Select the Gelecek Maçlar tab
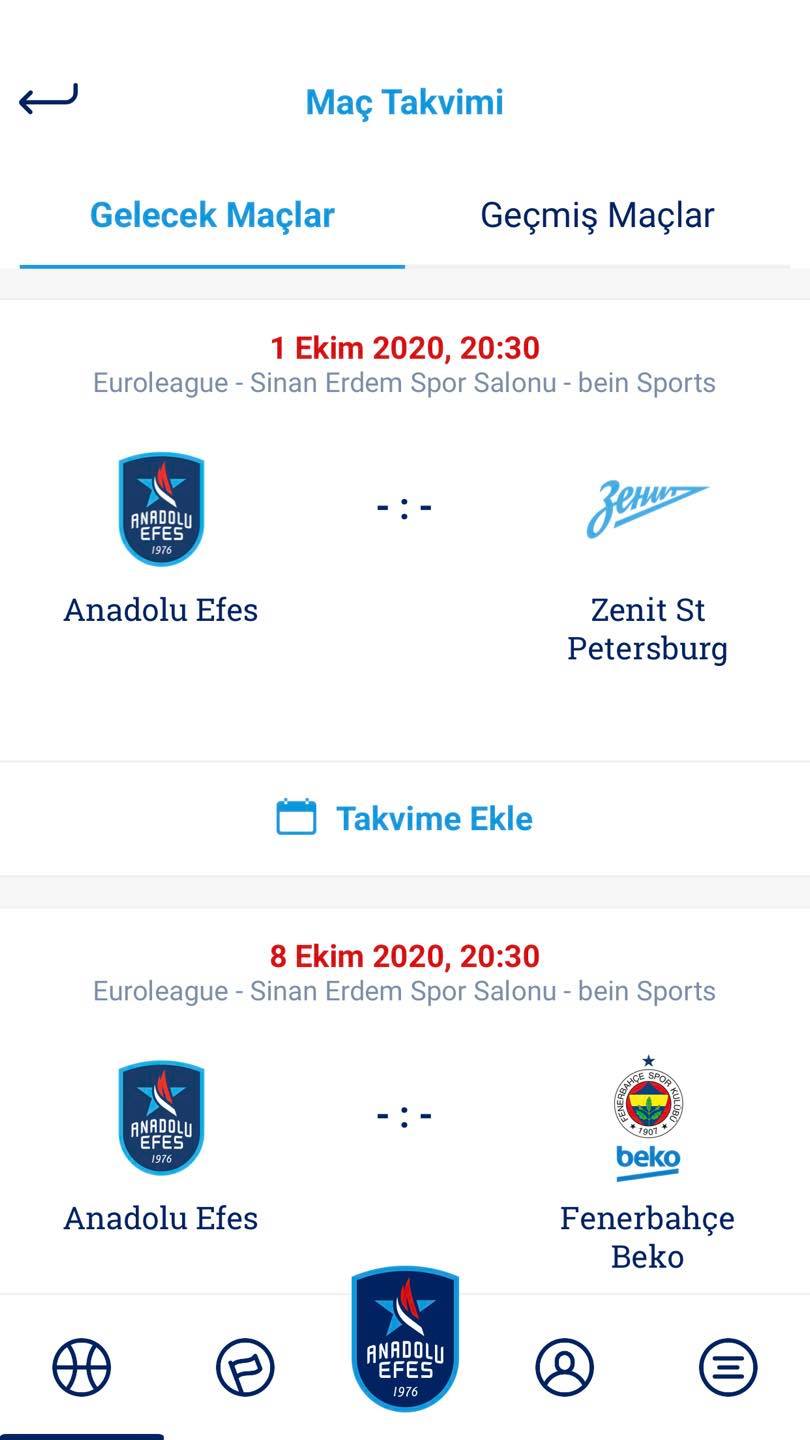 click(x=212, y=215)
